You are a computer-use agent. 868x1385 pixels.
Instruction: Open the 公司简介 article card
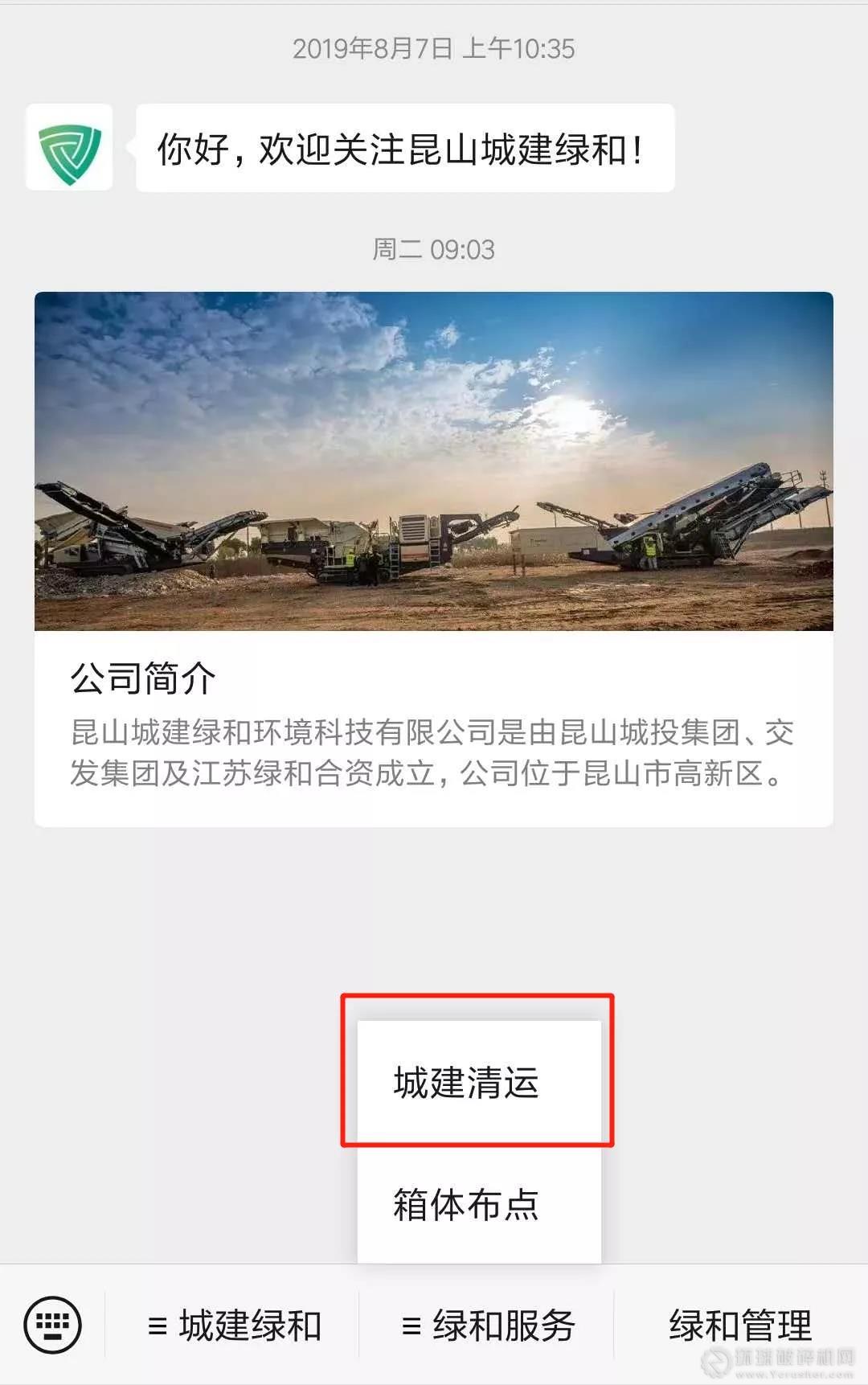433,559
